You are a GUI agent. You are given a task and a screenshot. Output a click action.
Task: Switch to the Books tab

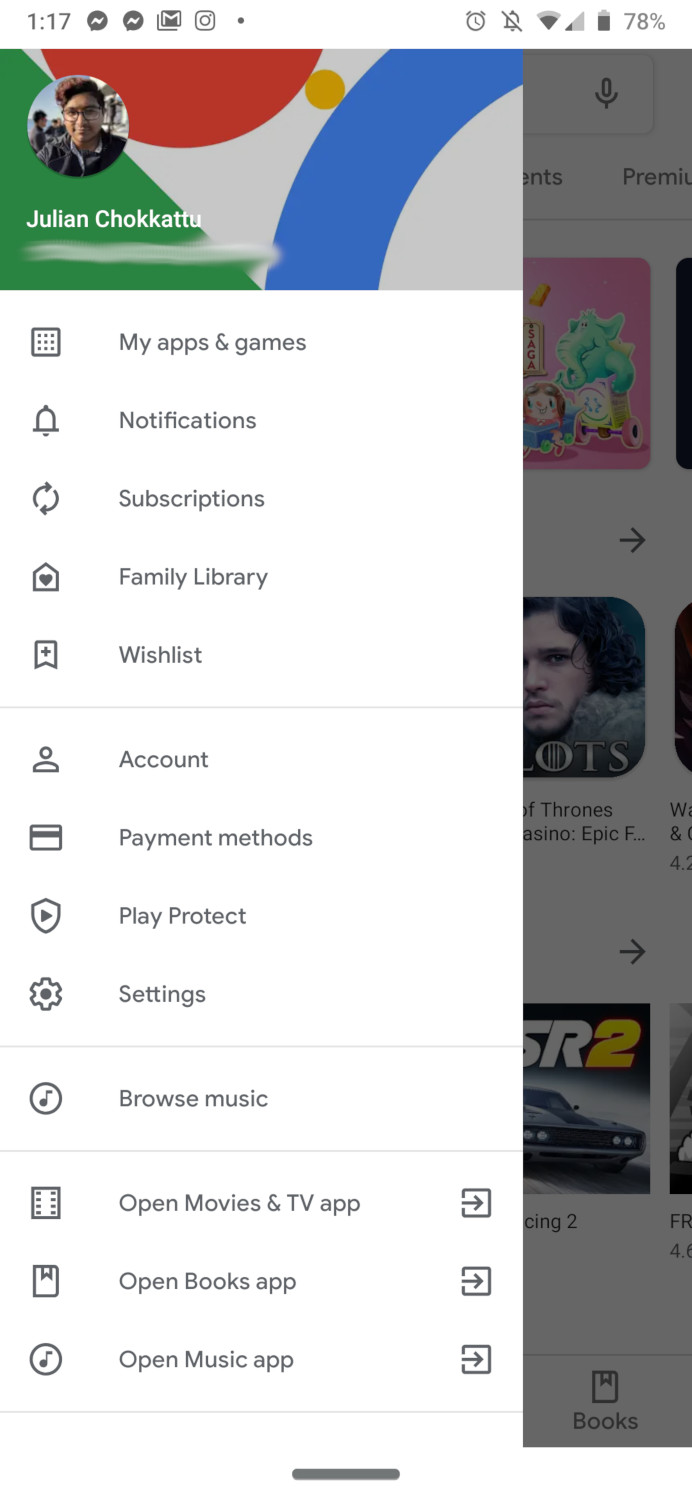click(605, 1401)
